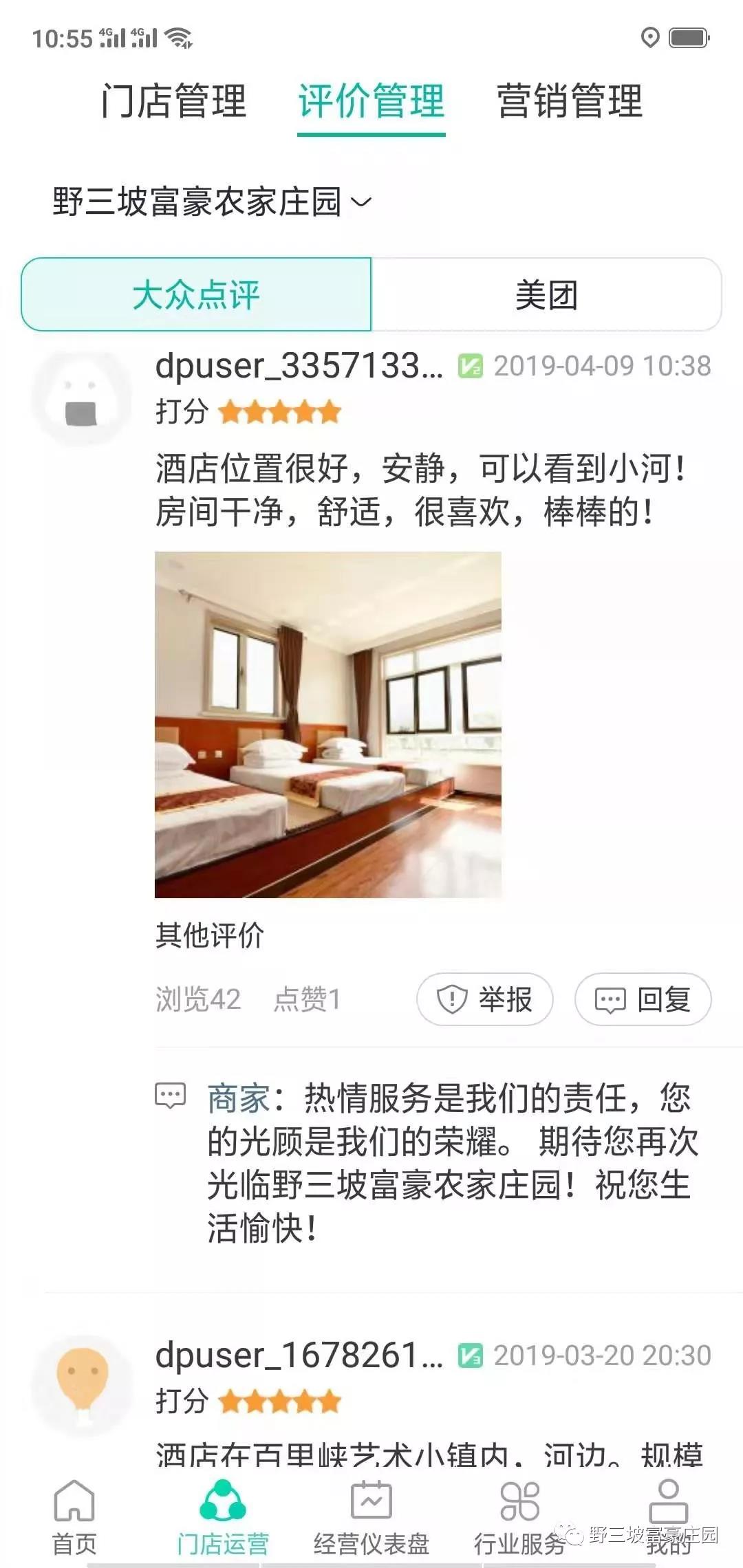
Task: Expand the 野三坡富豪农家庄园 store dropdown
Action: [x=212, y=202]
